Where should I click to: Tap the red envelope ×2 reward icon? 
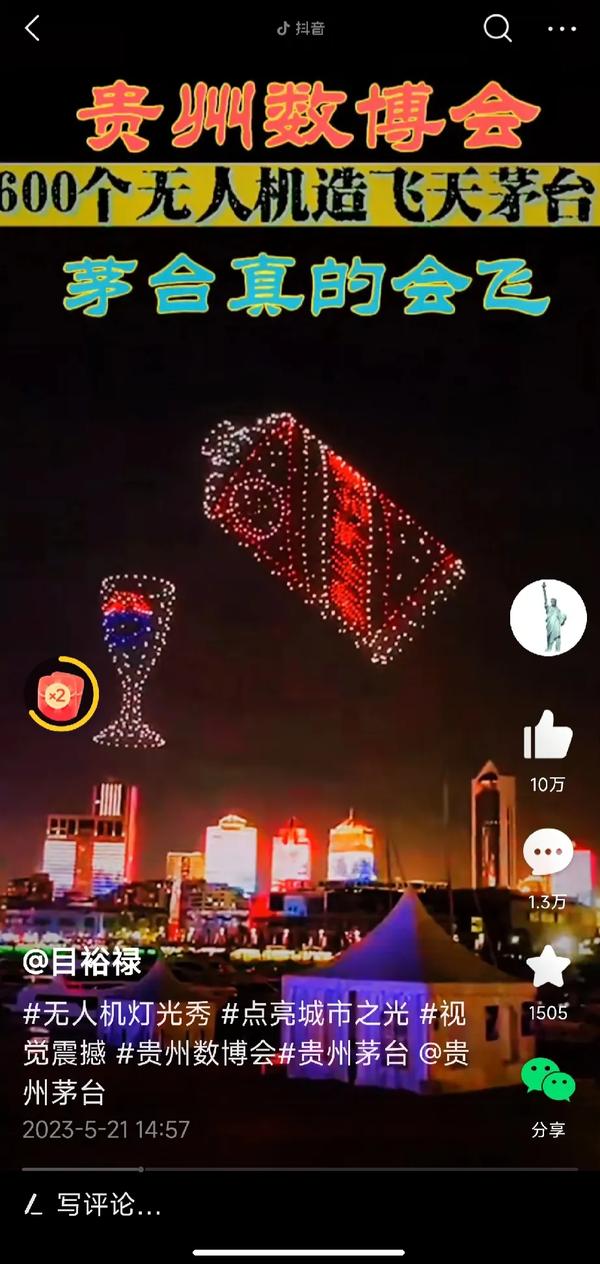click(62, 693)
